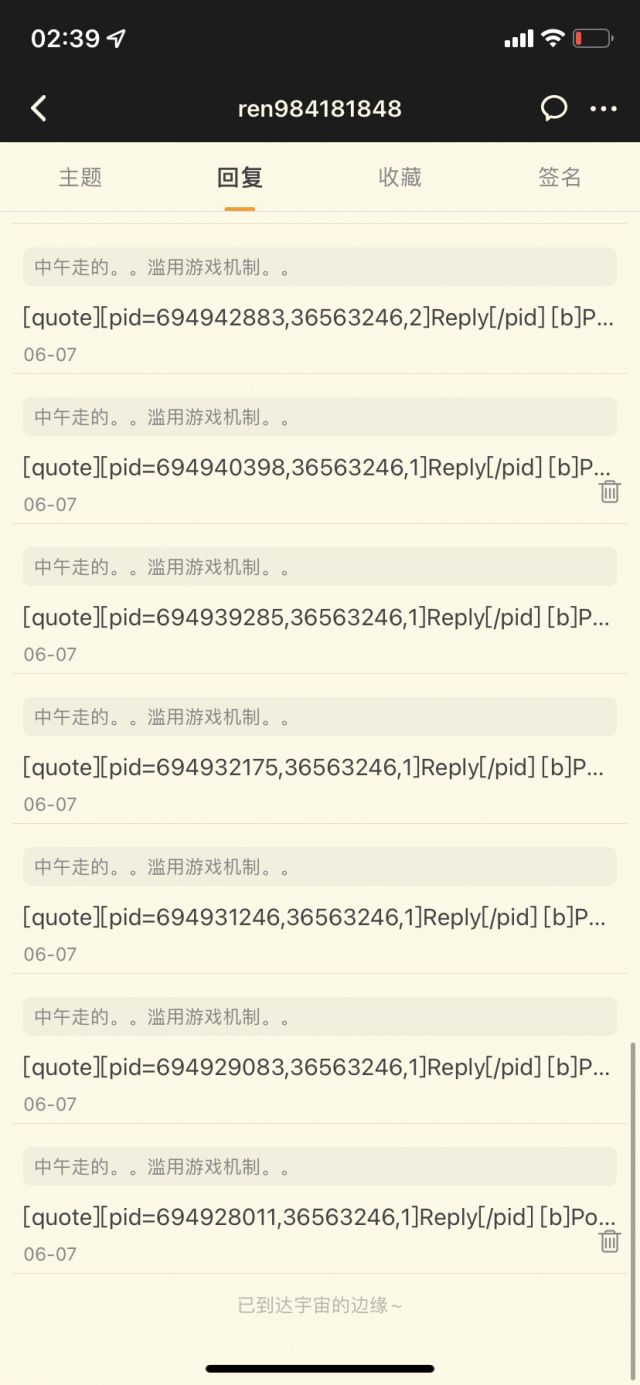Go back using the top-left arrow
The height and width of the screenshot is (1385, 640).
39,108
